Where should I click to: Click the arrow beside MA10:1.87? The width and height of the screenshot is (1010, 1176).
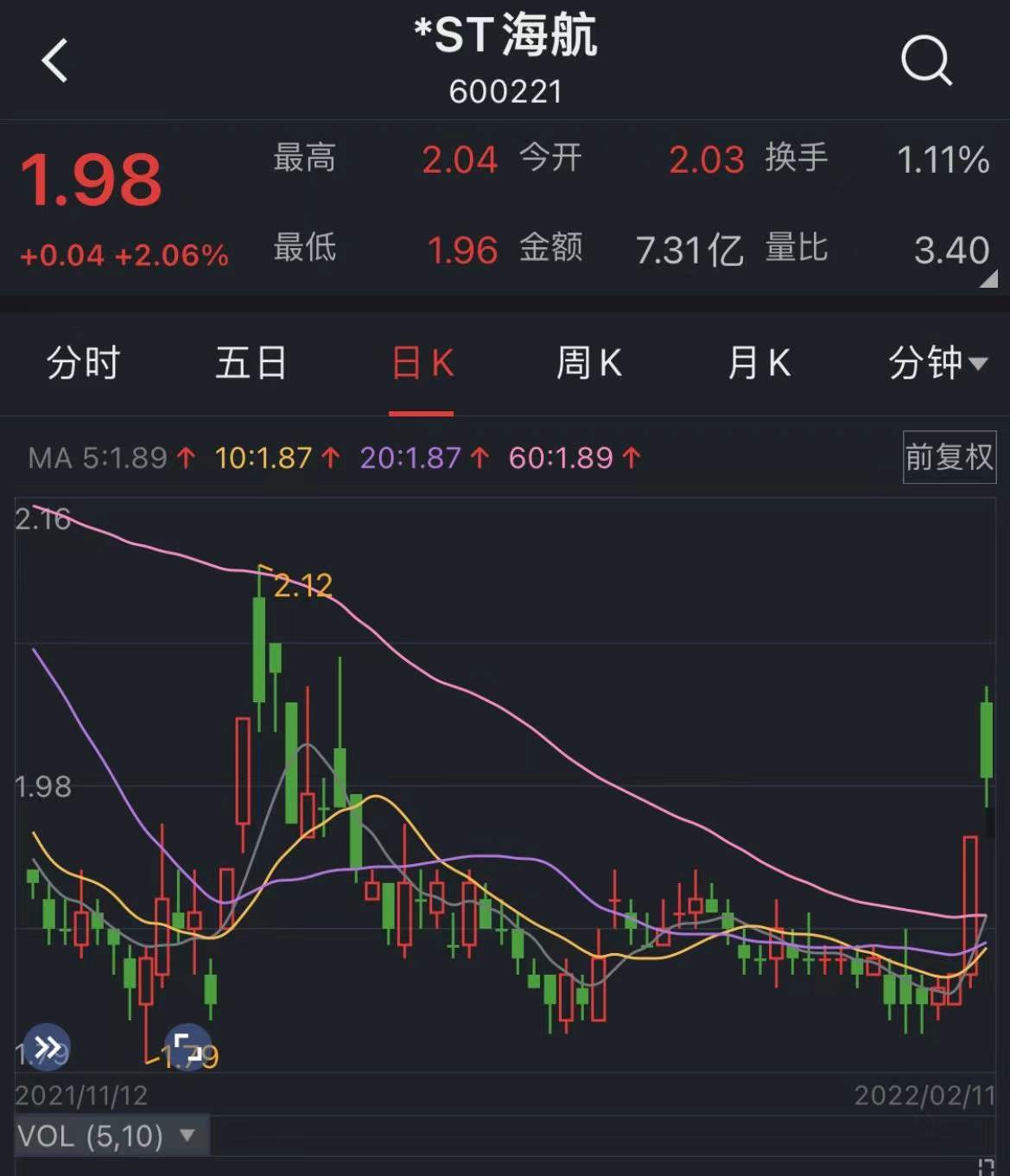[x=331, y=458]
